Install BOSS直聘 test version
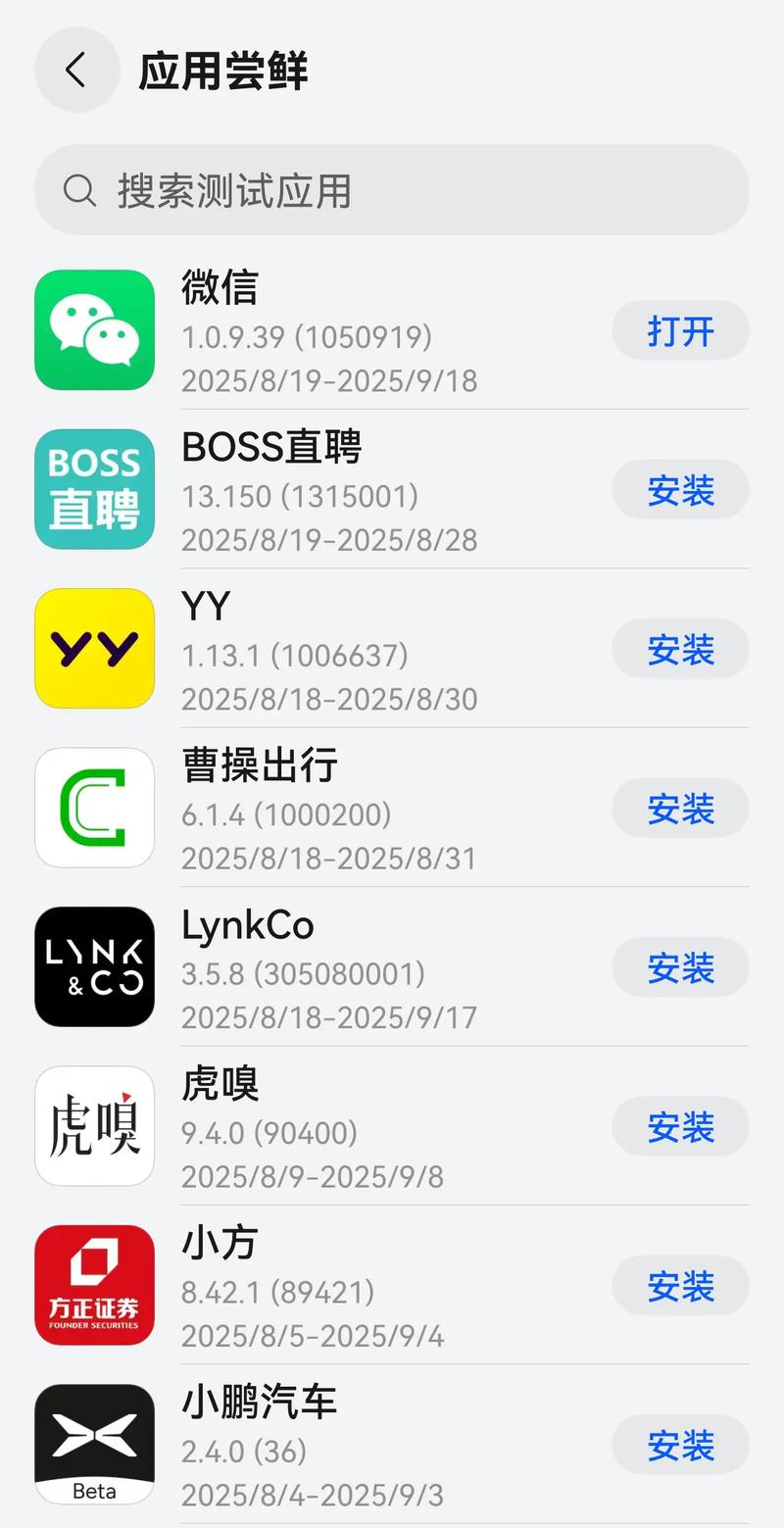 click(680, 490)
